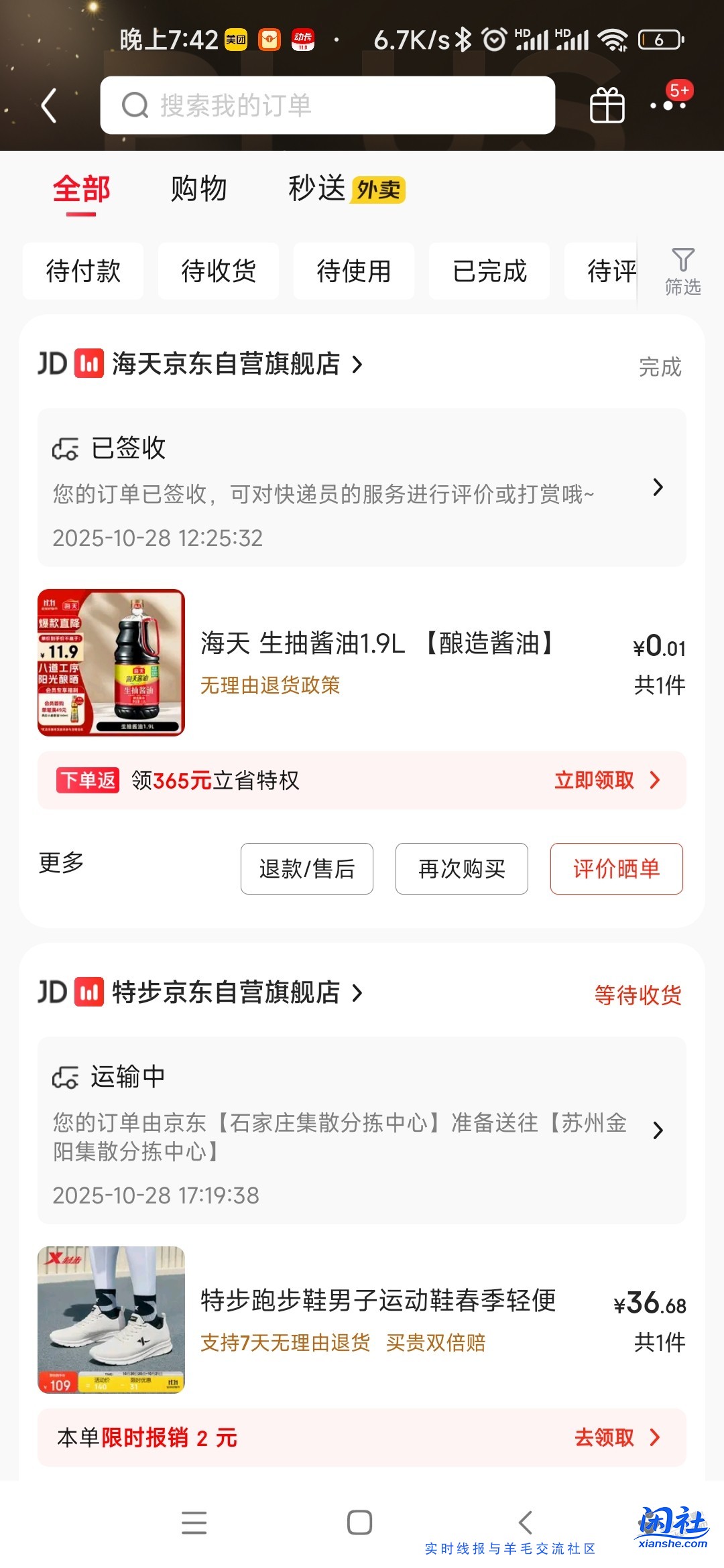Viewport: 724px width, 1568px height.
Task: Tap the magnifier icon in the search bar
Action: (136, 105)
